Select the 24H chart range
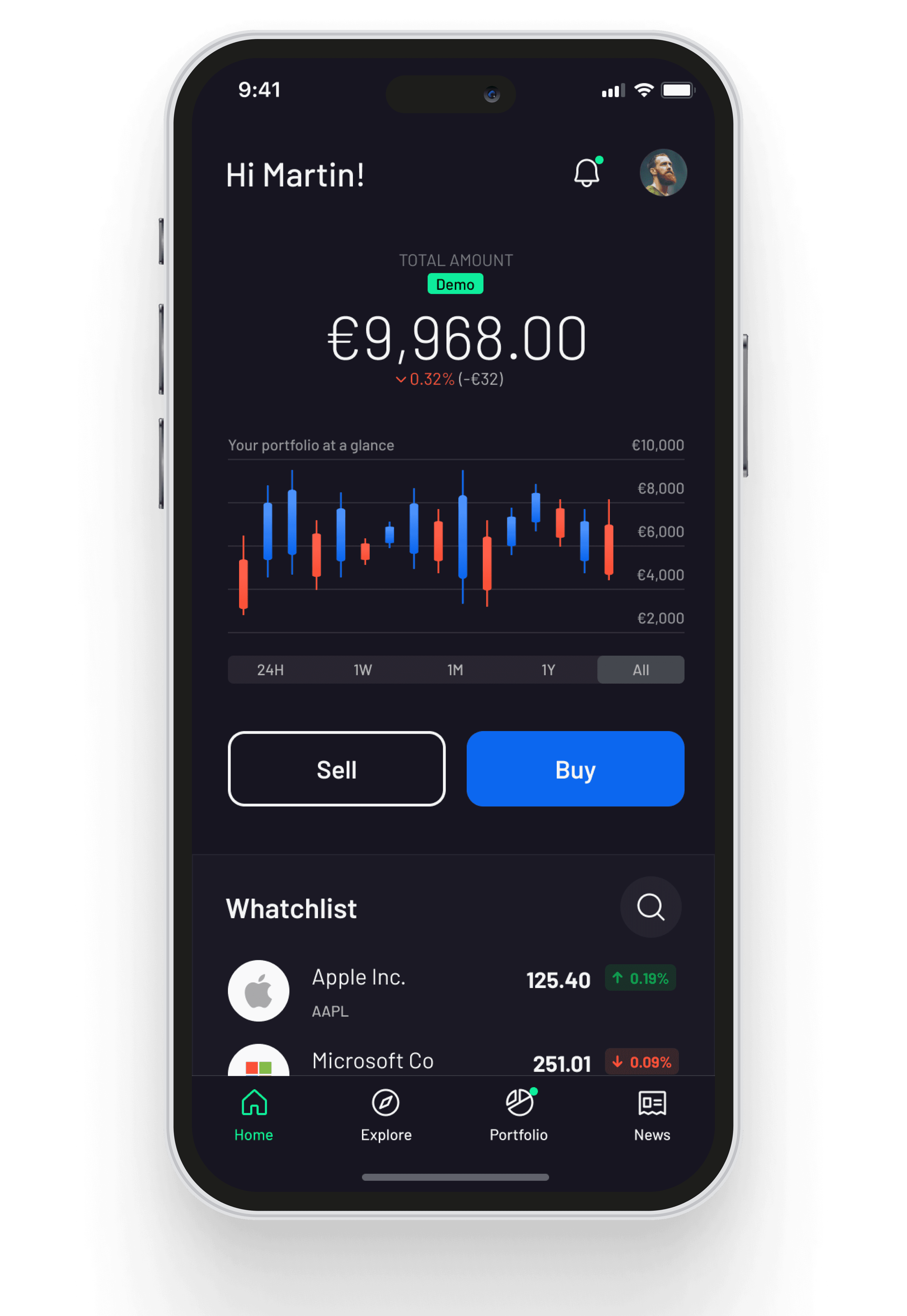The image size is (907, 1316). click(x=270, y=670)
